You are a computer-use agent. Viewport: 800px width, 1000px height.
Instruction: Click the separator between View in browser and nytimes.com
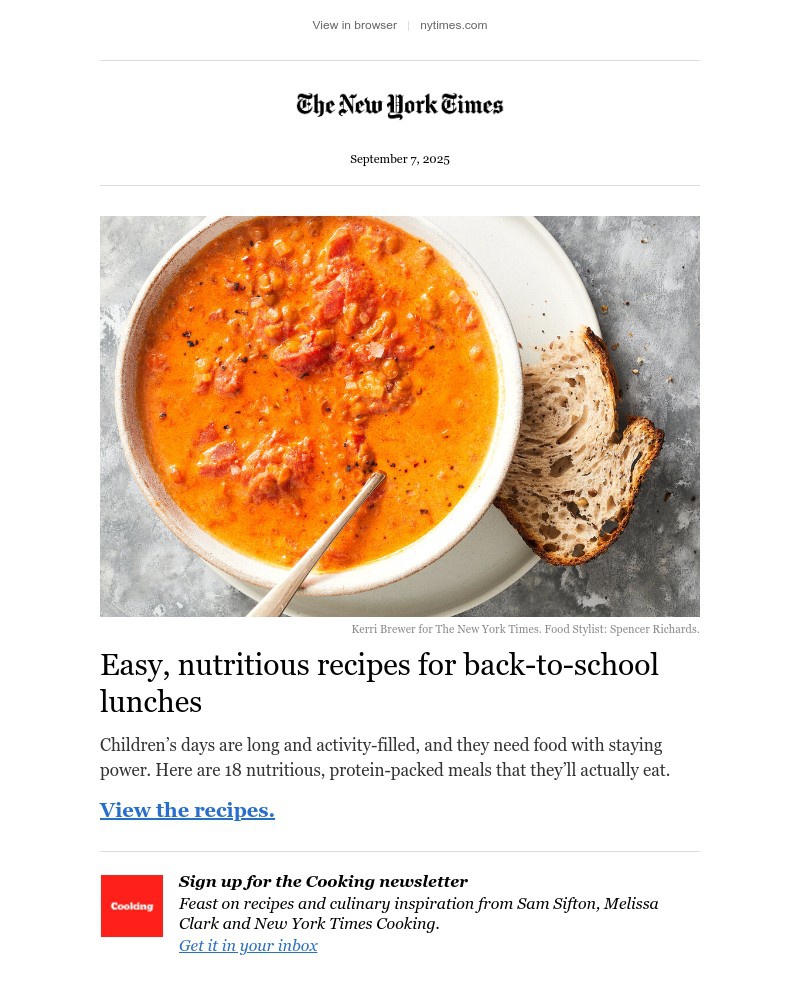(x=408, y=25)
